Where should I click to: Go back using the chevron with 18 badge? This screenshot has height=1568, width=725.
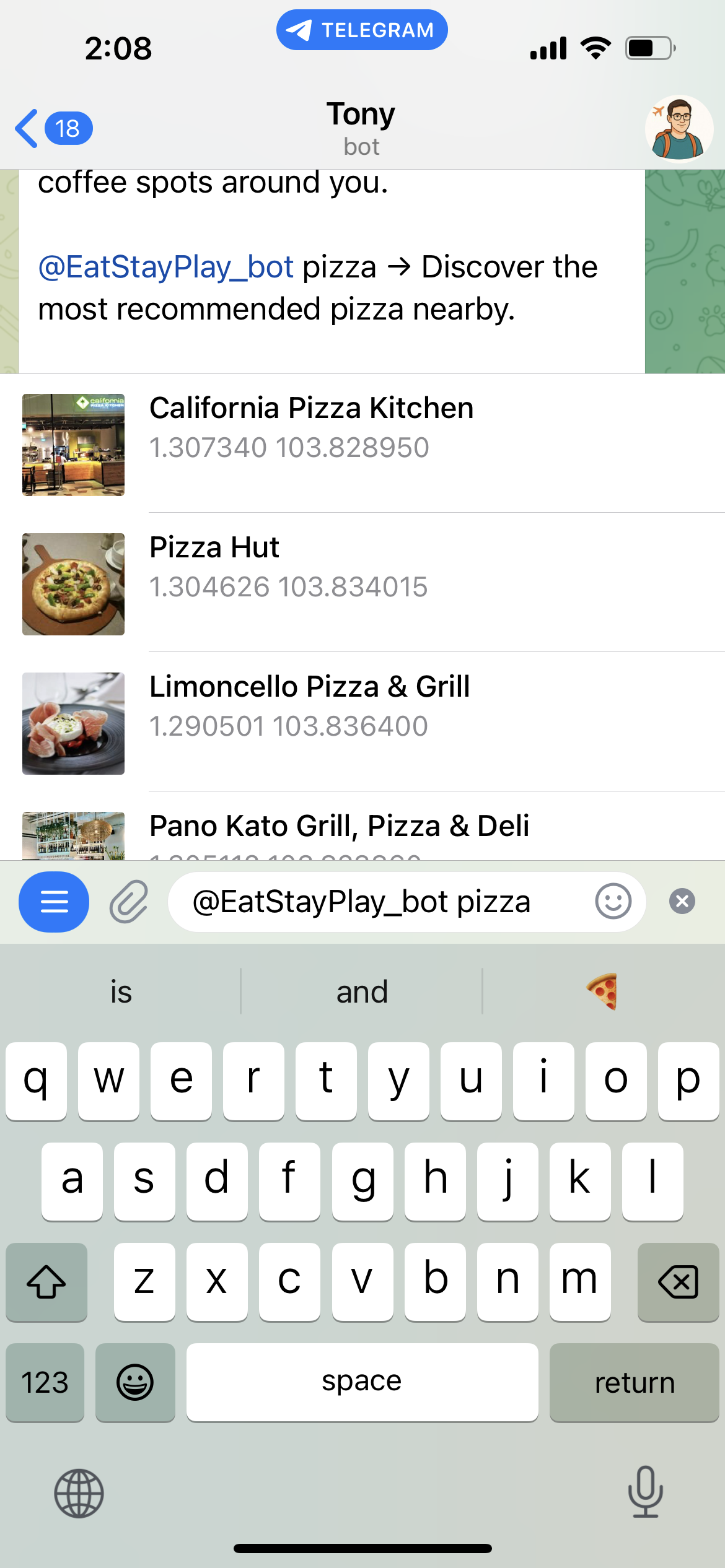[46, 128]
